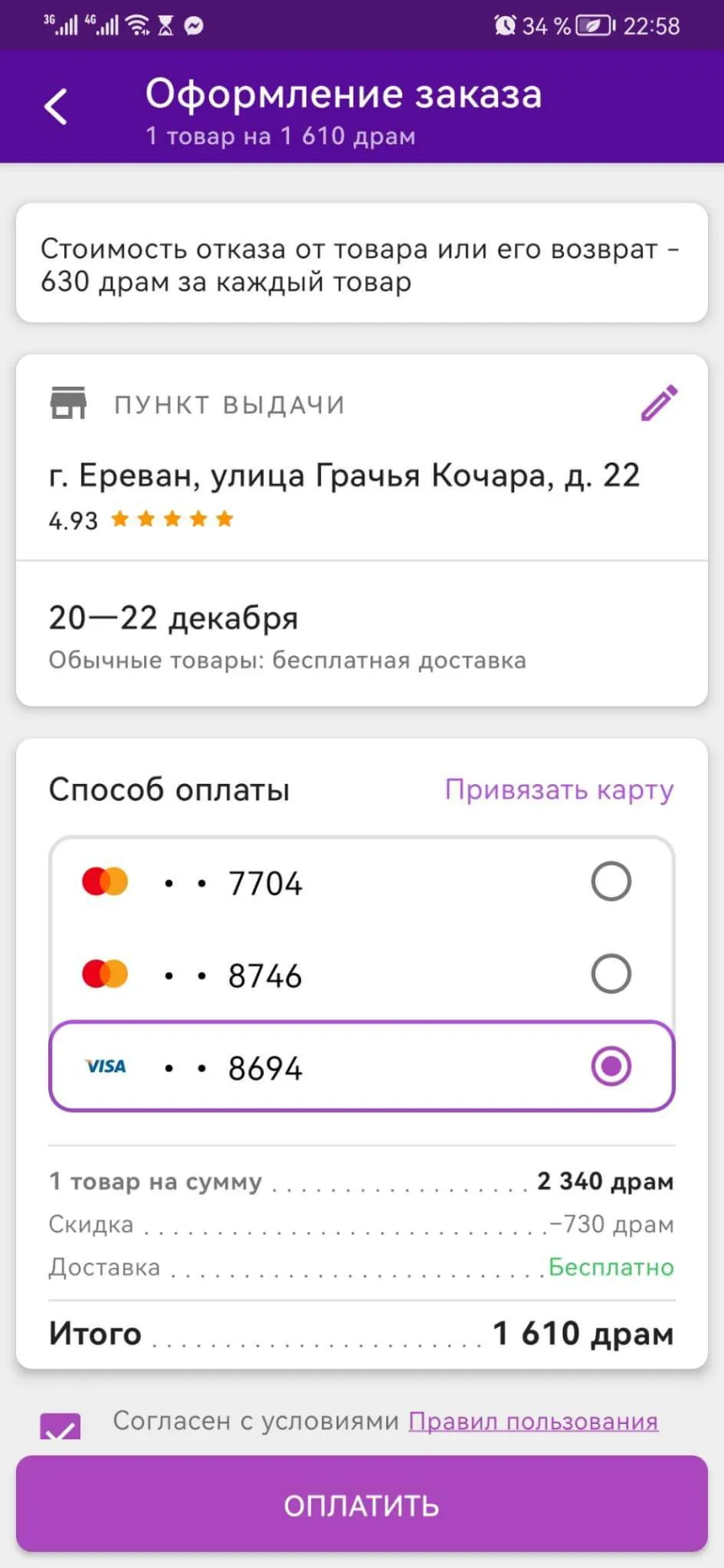Viewport: 724px width, 1568px height.
Task: Go back using the header arrow
Action: pos(56,106)
